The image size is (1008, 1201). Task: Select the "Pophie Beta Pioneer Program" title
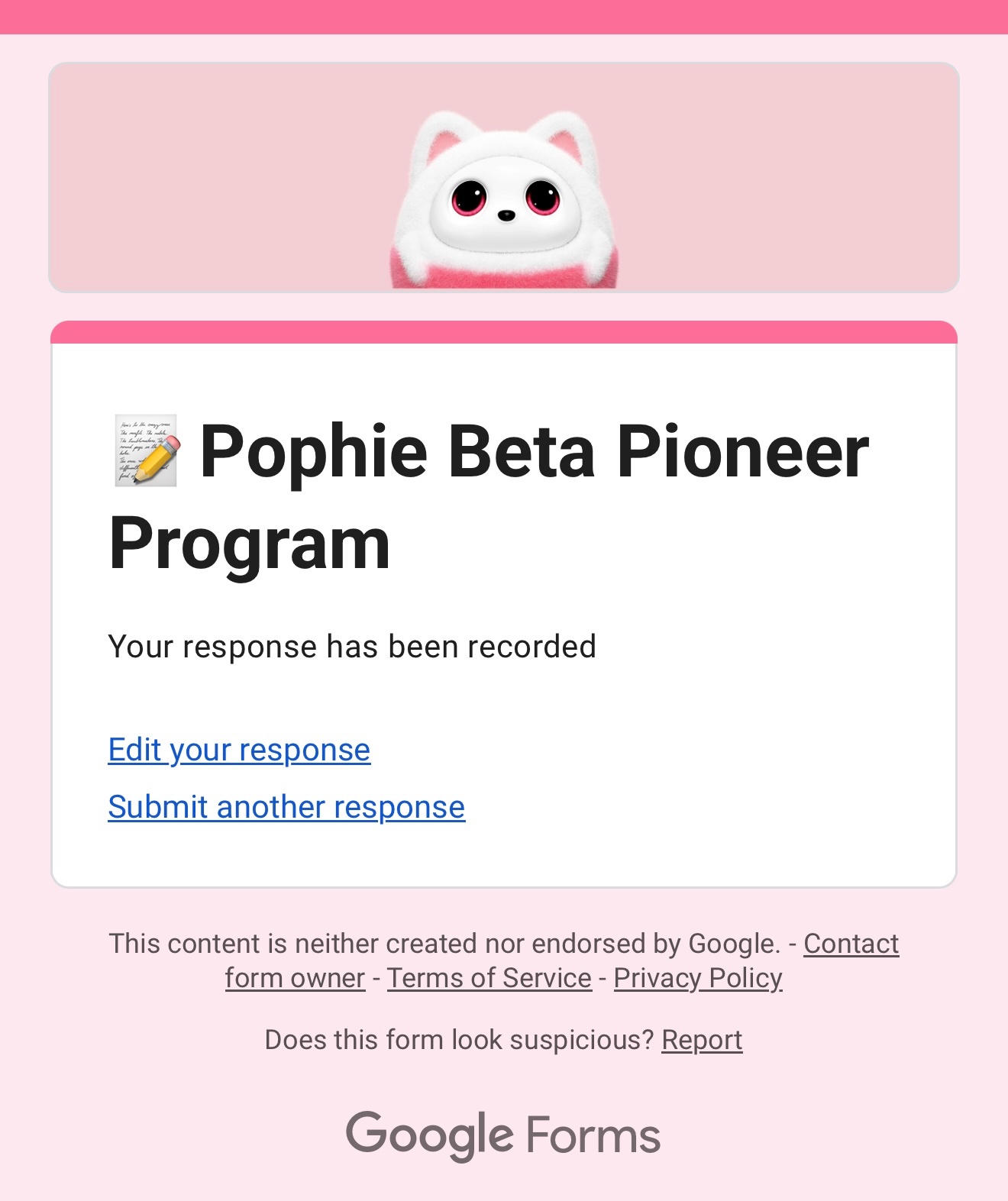(489, 496)
